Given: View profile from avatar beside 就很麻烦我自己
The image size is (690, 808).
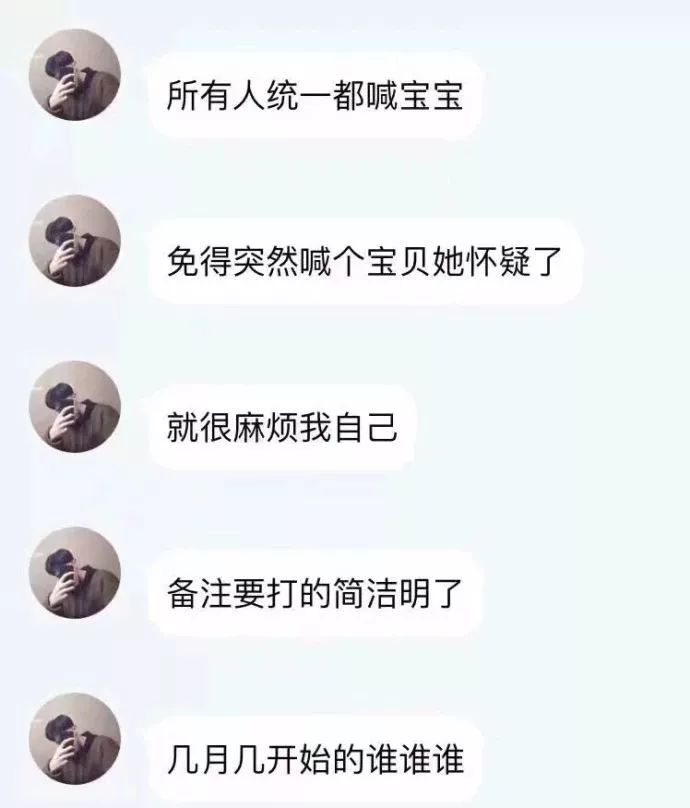Looking at the screenshot, I should point(75,407).
